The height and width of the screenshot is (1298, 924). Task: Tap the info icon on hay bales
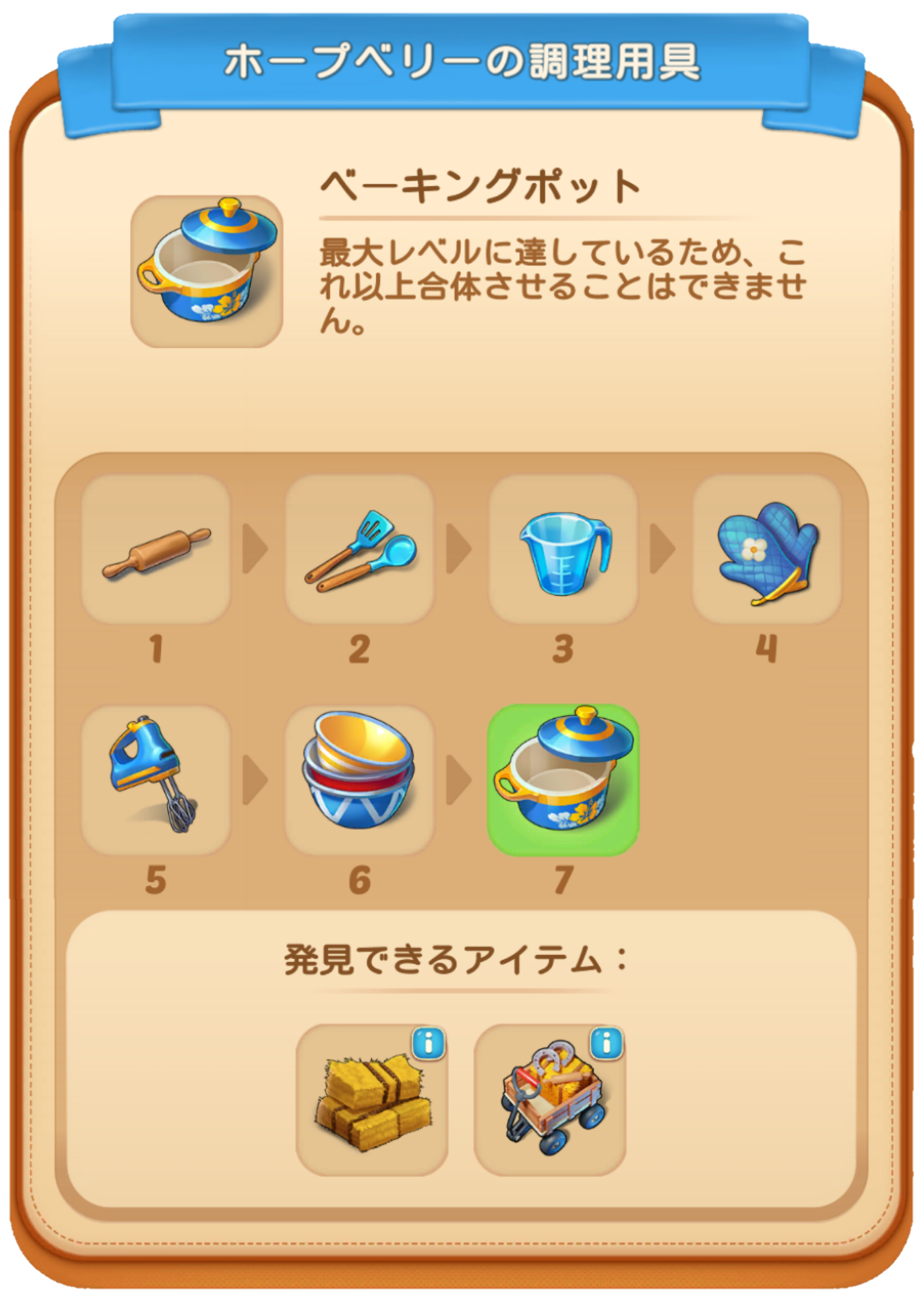[429, 1044]
